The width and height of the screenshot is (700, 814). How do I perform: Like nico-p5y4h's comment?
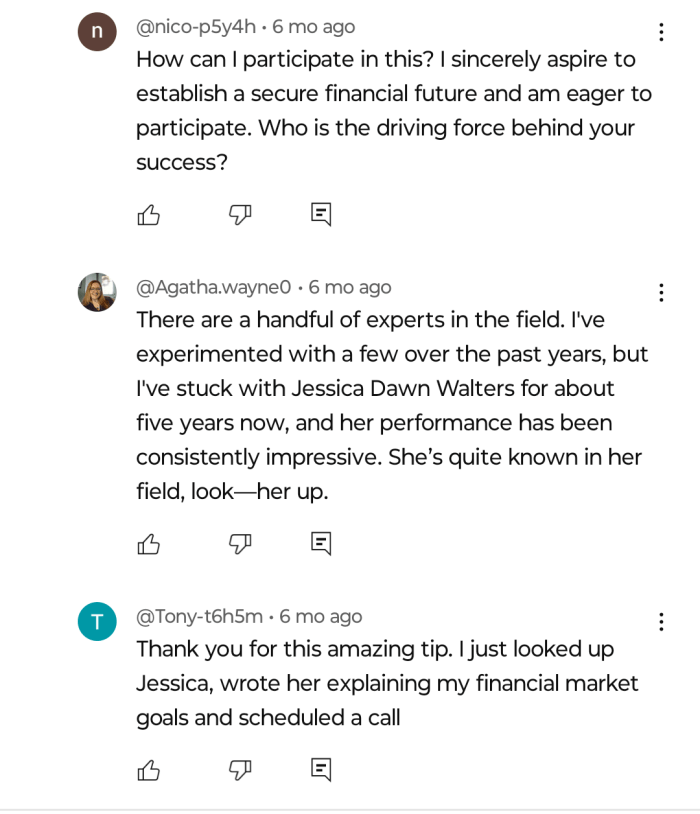pos(148,214)
